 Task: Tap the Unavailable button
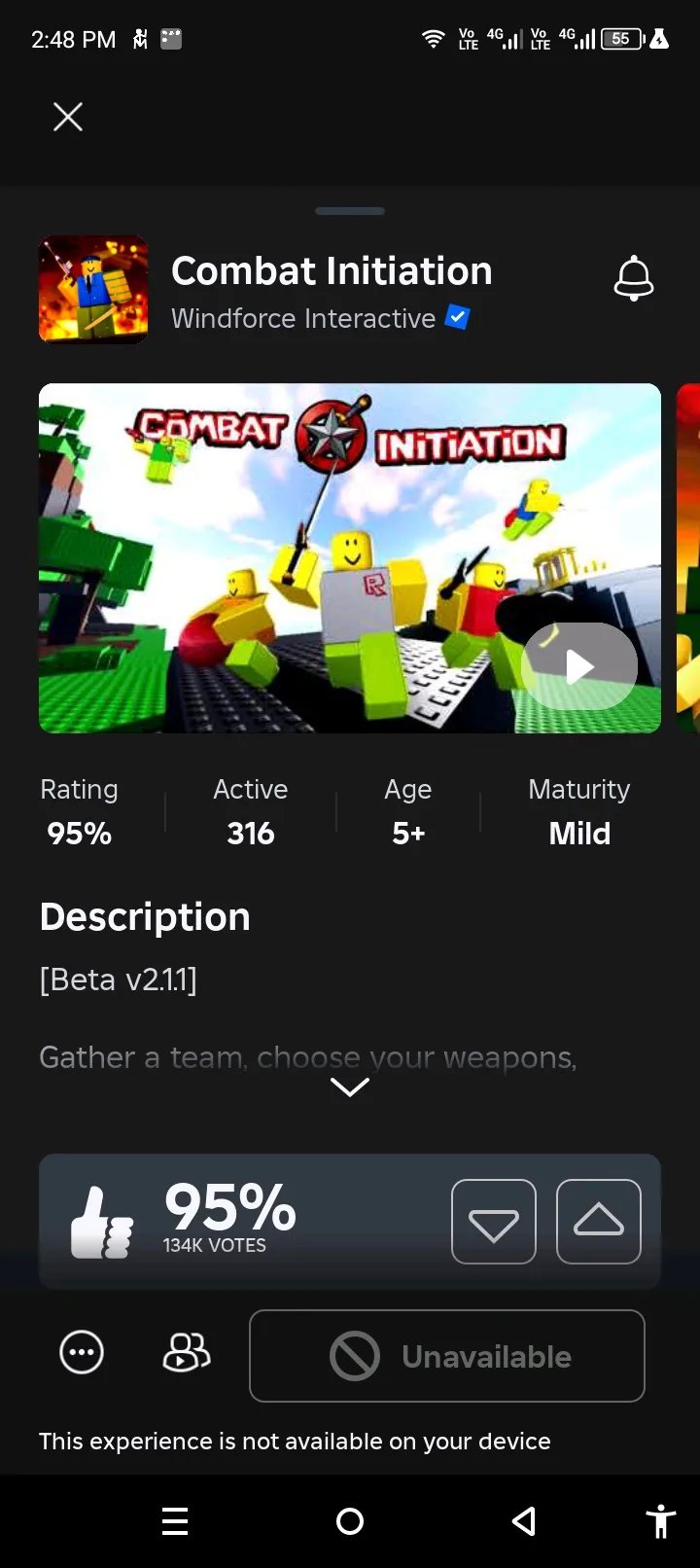click(447, 1356)
